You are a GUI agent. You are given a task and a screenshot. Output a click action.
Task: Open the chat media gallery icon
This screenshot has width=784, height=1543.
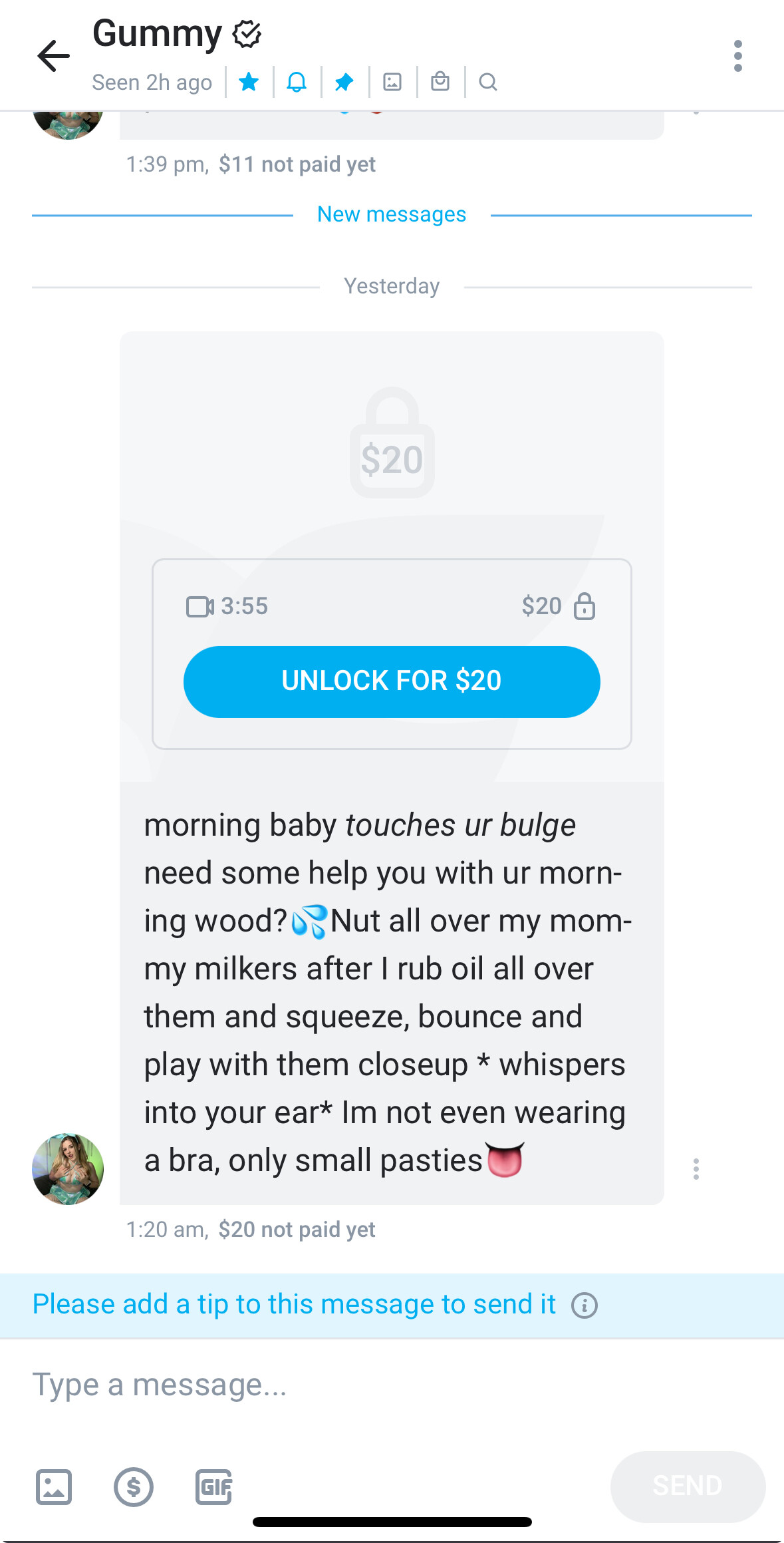[392, 82]
